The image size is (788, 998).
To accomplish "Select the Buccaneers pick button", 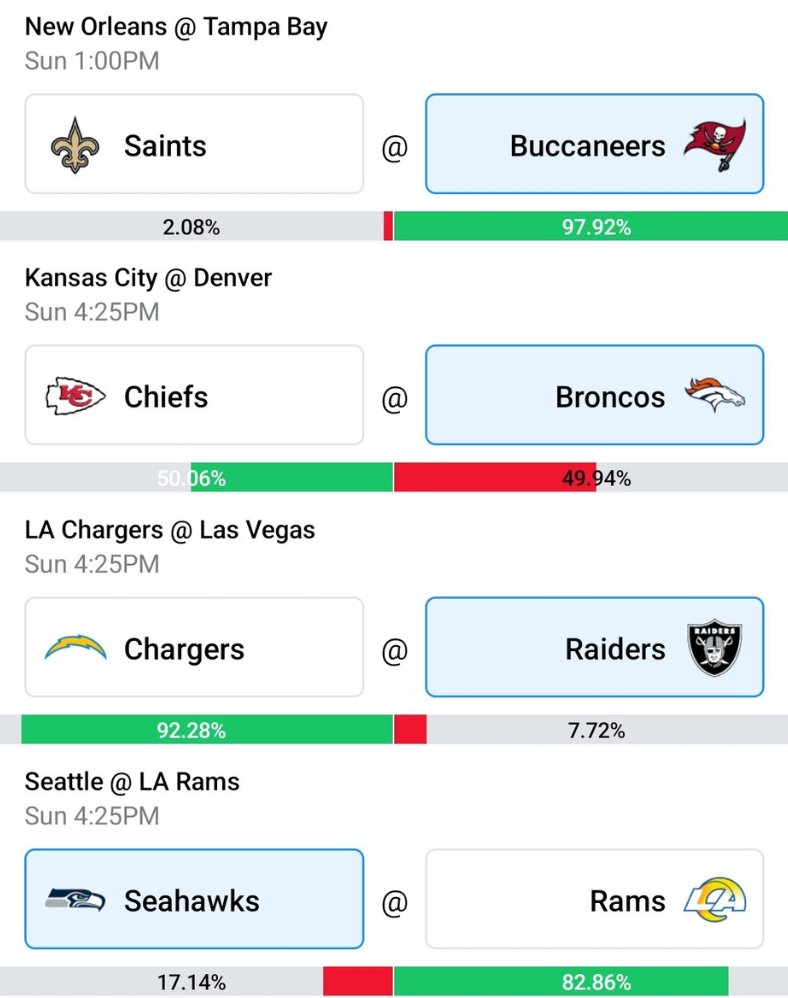I will (595, 144).
